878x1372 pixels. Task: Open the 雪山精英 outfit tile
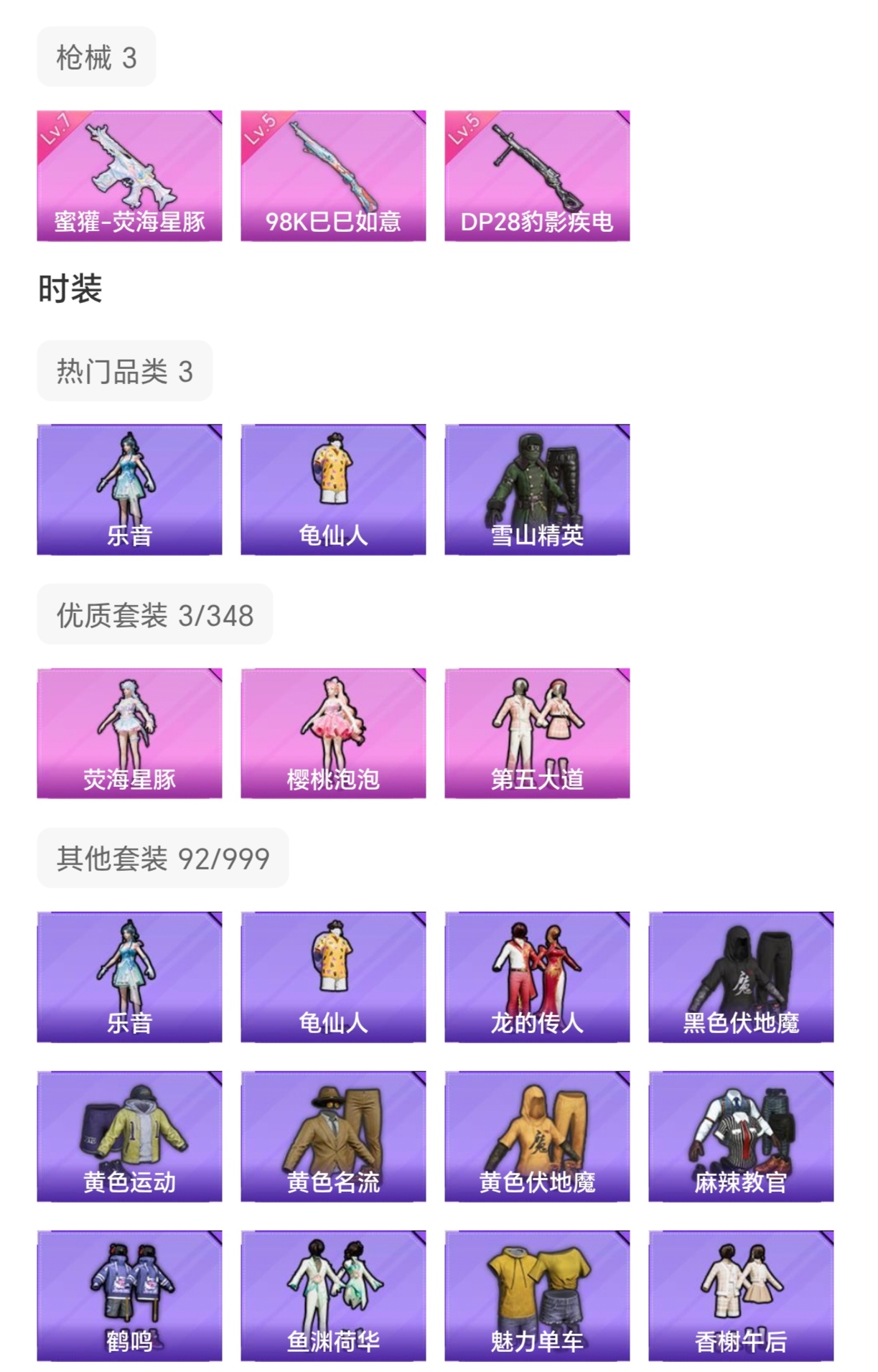pyautogui.click(x=537, y=490)
